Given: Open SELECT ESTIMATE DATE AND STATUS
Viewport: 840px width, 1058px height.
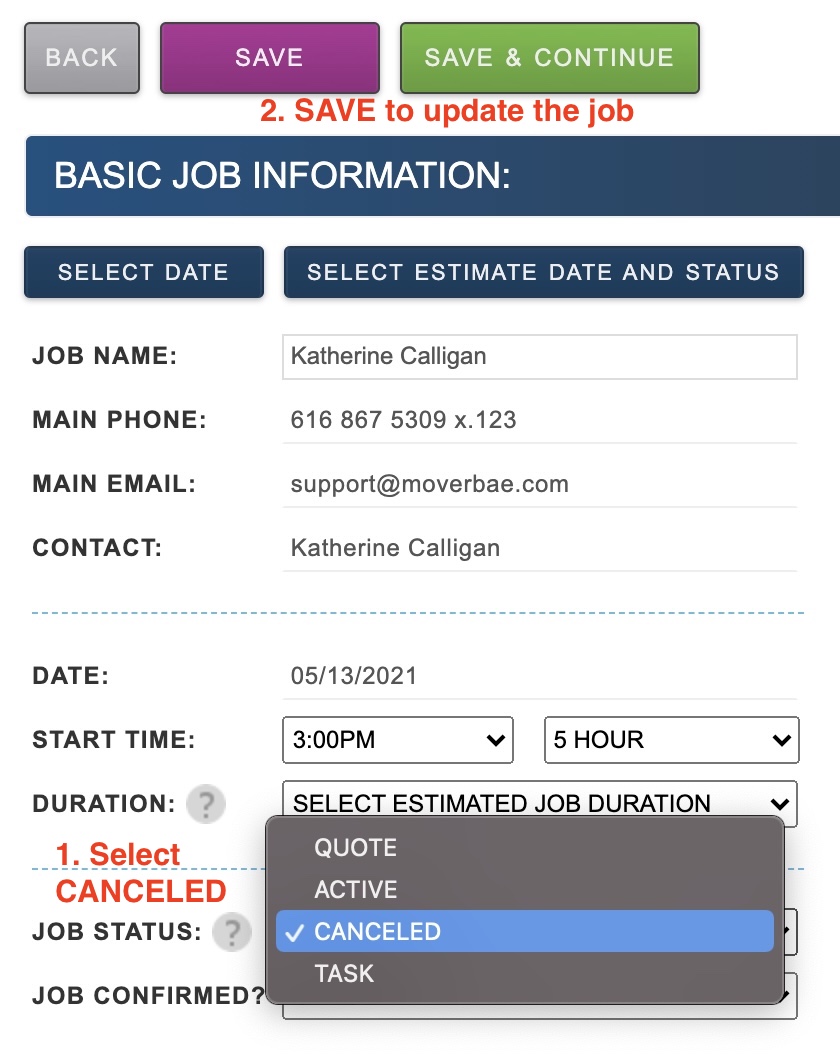Looking at the screenshot, I should point(543,272).
